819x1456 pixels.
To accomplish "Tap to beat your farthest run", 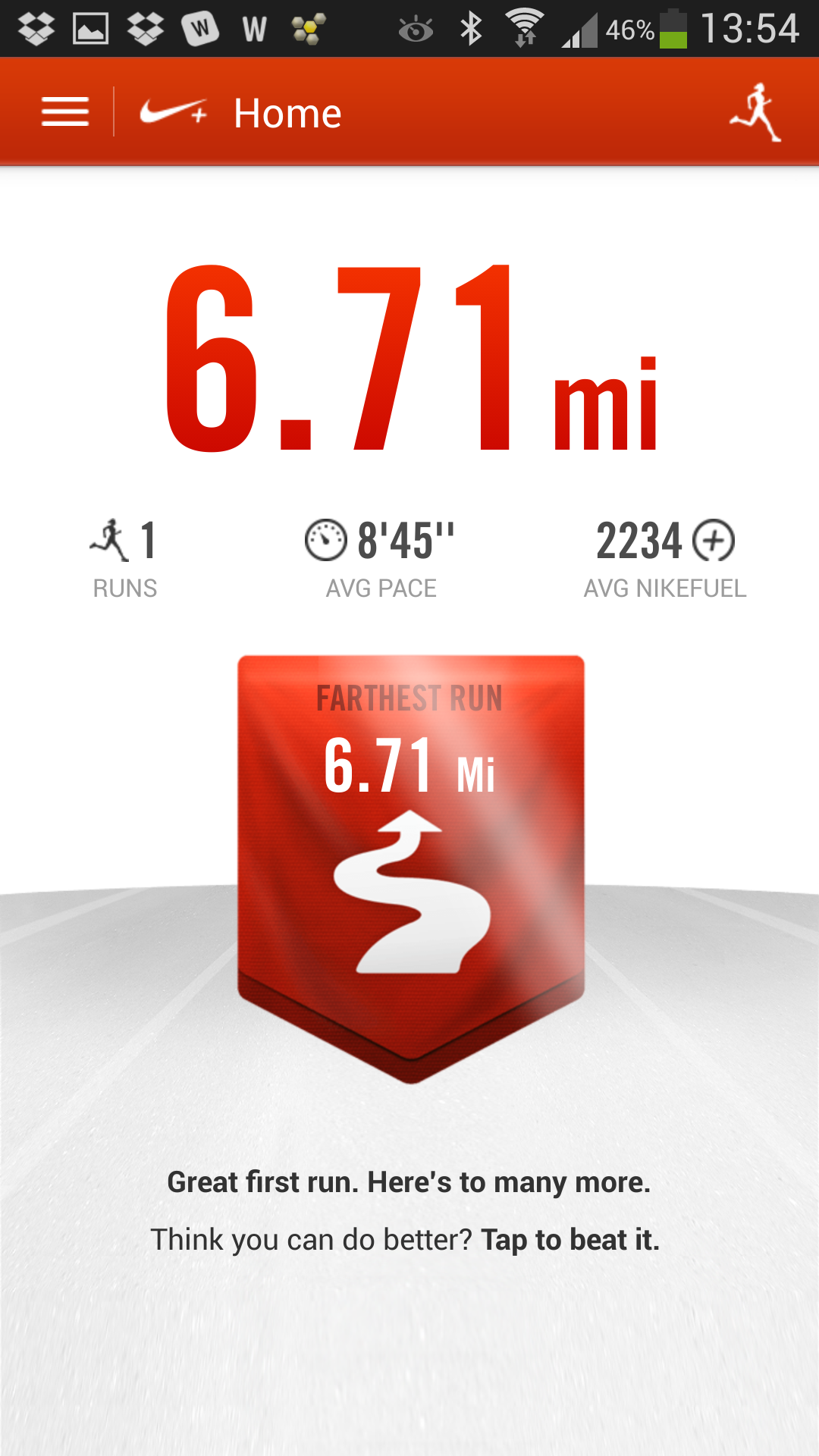I will pos(571,1238).
